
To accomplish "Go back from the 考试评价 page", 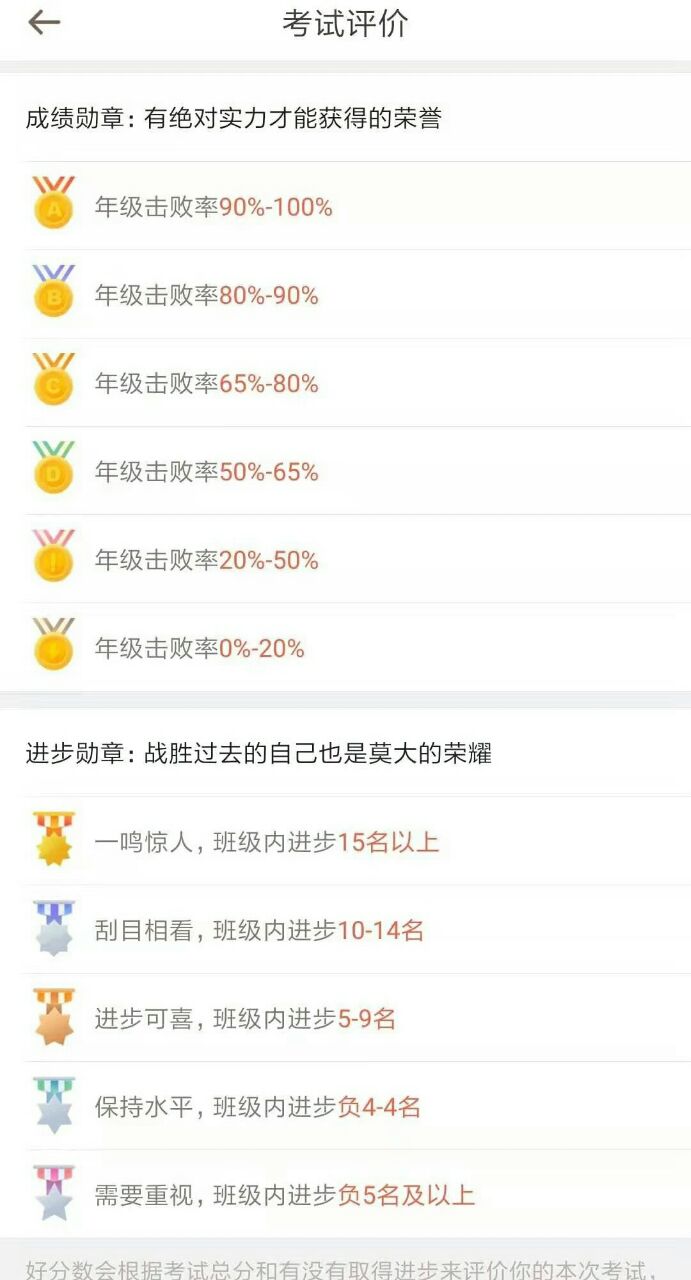I will point(44,23).
